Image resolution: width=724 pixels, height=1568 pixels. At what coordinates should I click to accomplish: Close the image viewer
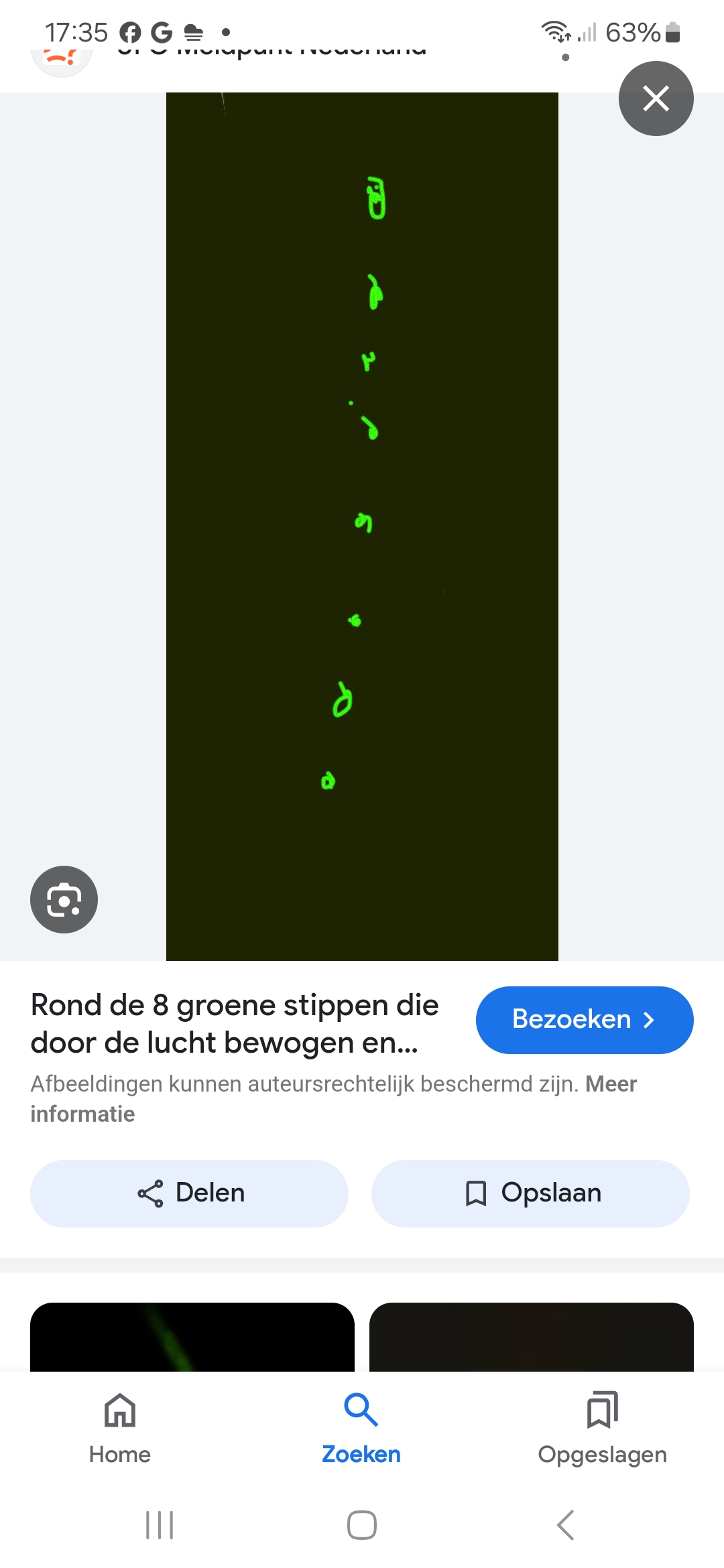[x=656, y=99]
